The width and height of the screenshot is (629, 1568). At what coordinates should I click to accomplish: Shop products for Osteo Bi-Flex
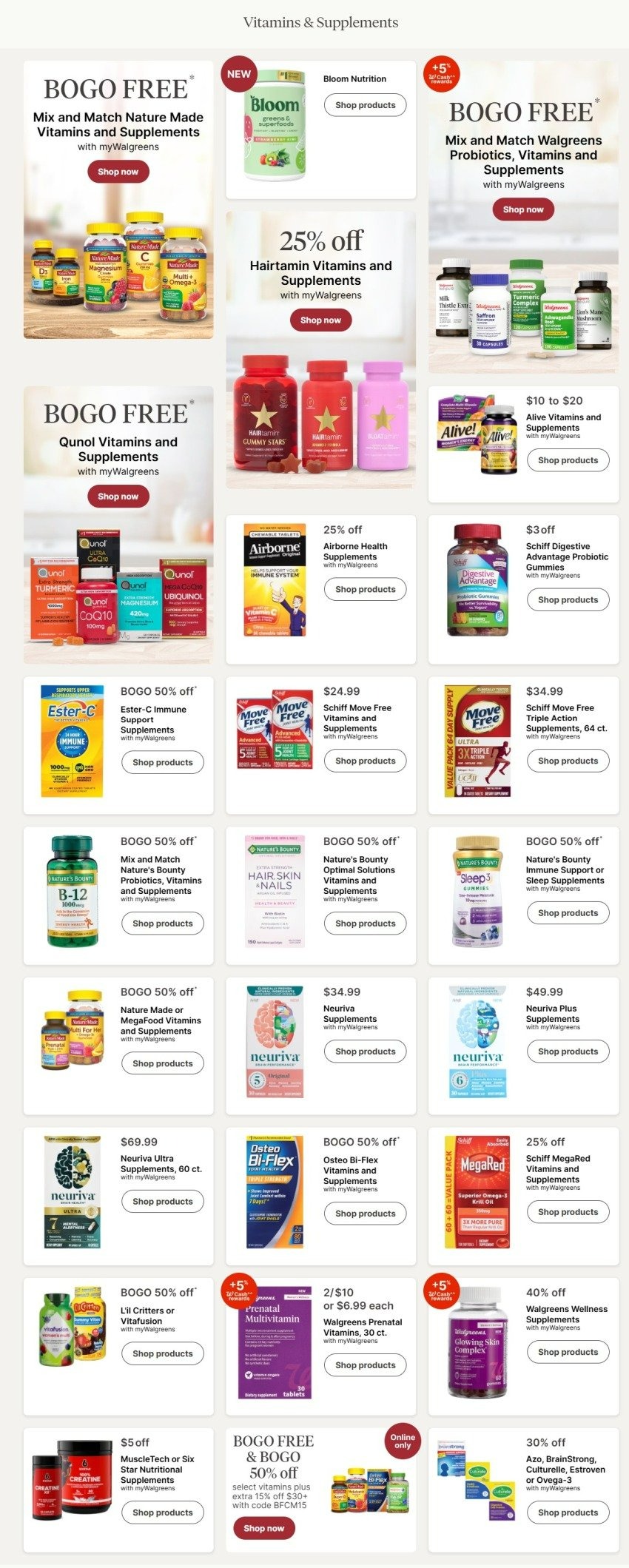click(365, 1214)
